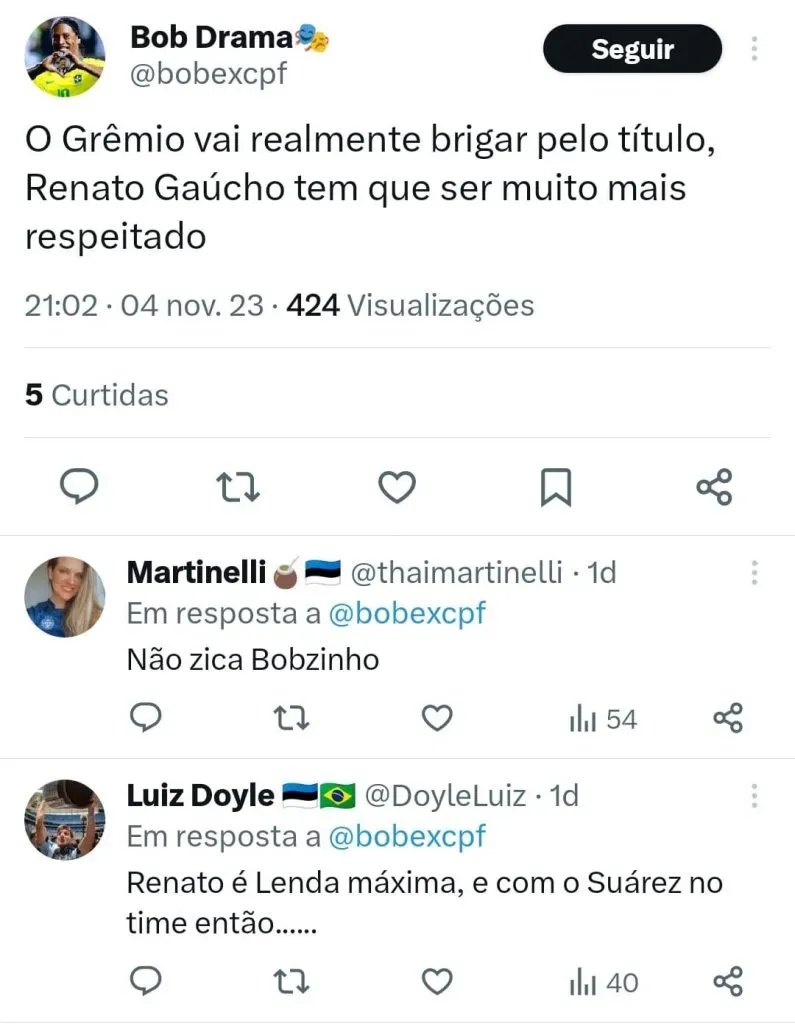The width and height of the screenshot is (795, 1024).
Task: Like Luiz Doyle's reply
Action: 436,982
